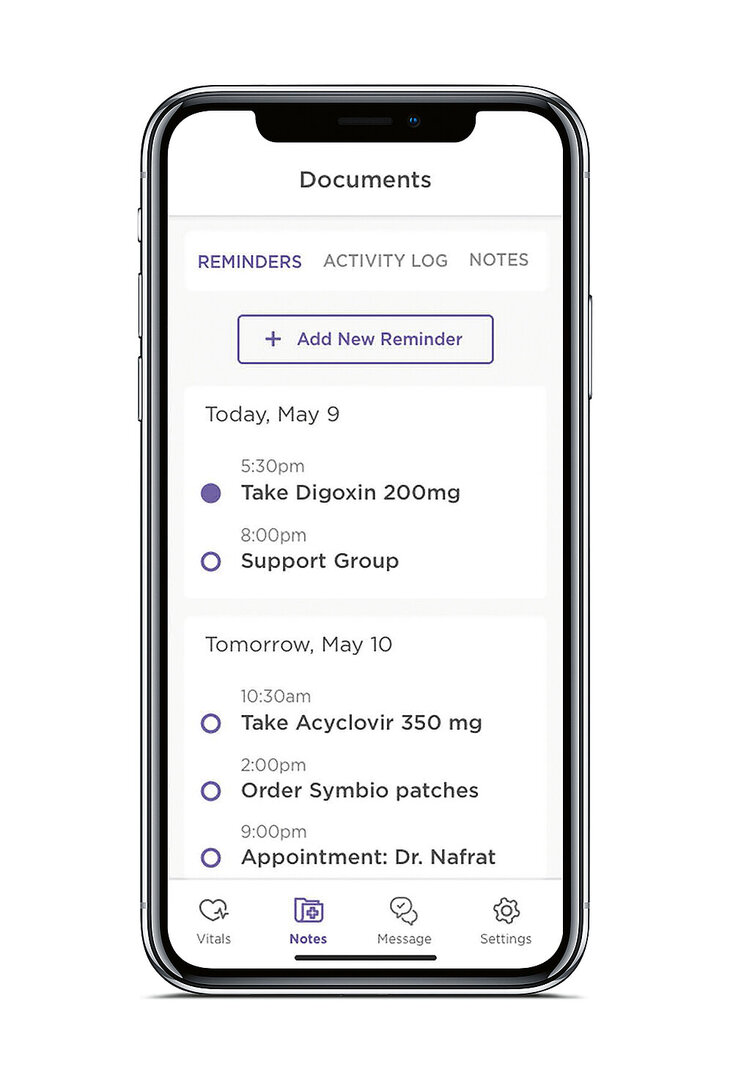733x1080 pixels.
Task: Mark Take Acyclovir 350 mg as done
Action: (210, 723)
